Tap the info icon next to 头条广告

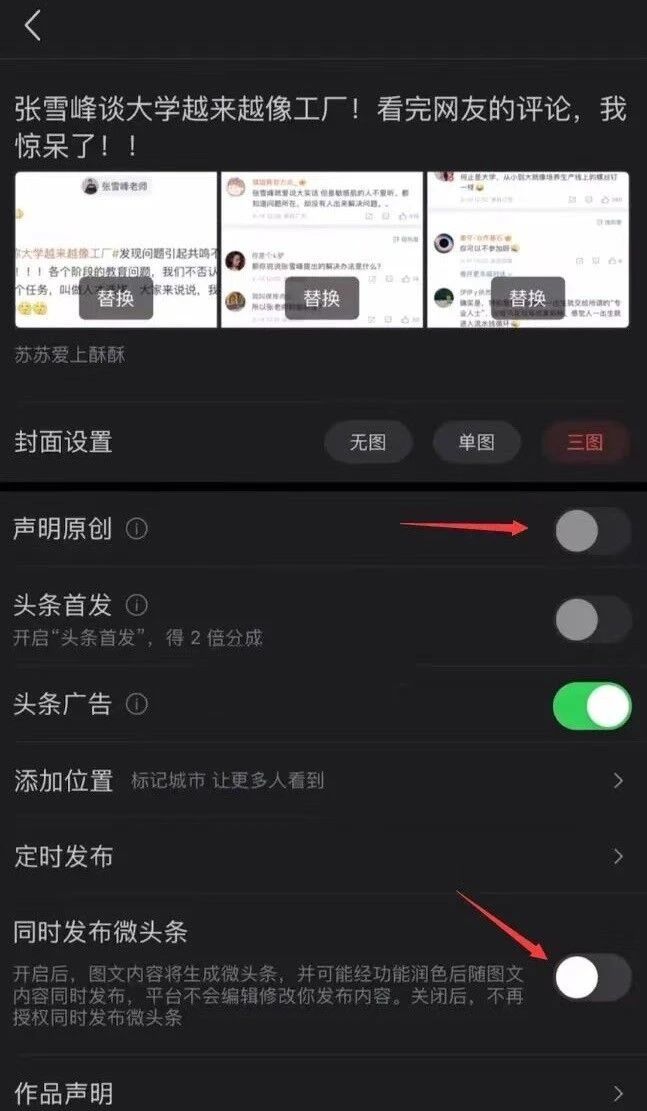[137, 704]
